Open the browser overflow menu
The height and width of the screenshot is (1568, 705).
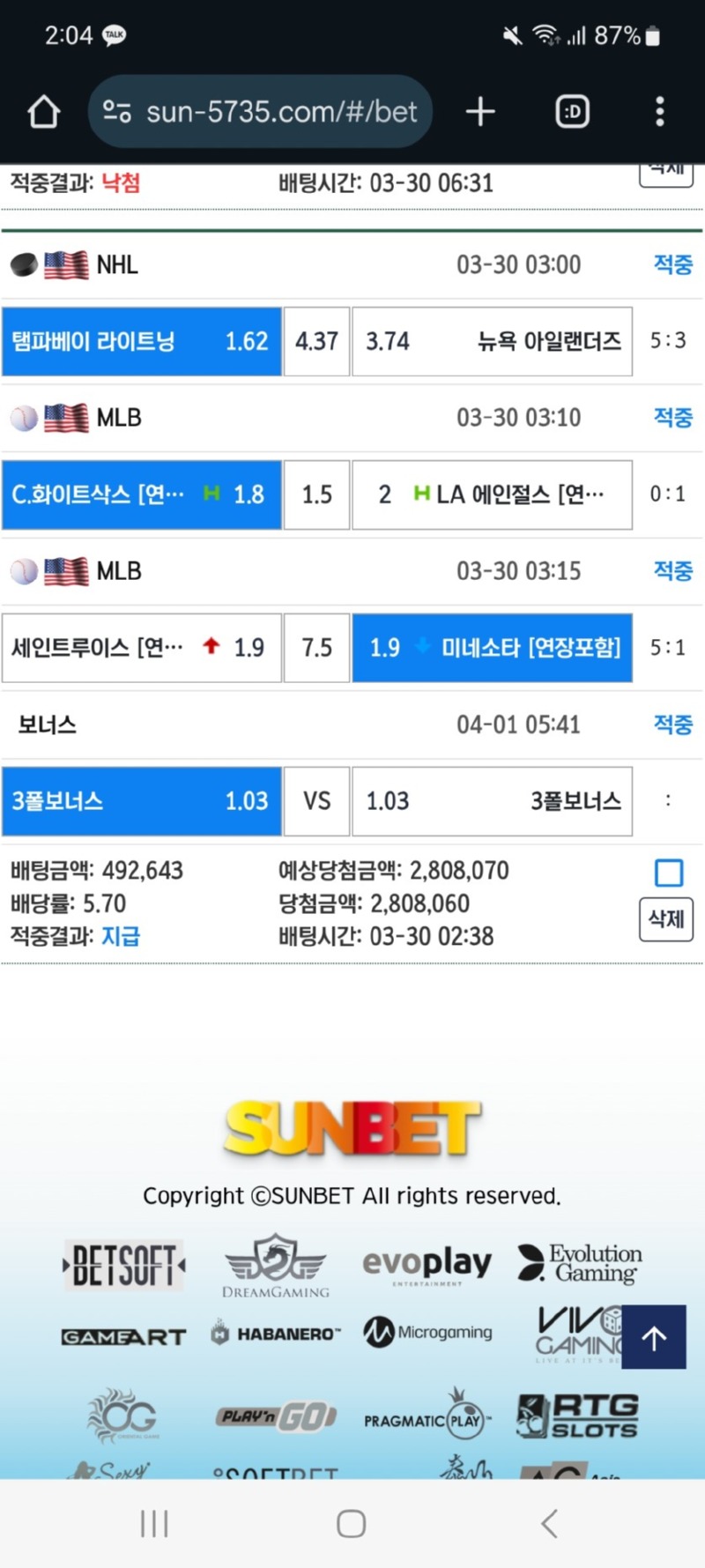click(x=659, y=112)
